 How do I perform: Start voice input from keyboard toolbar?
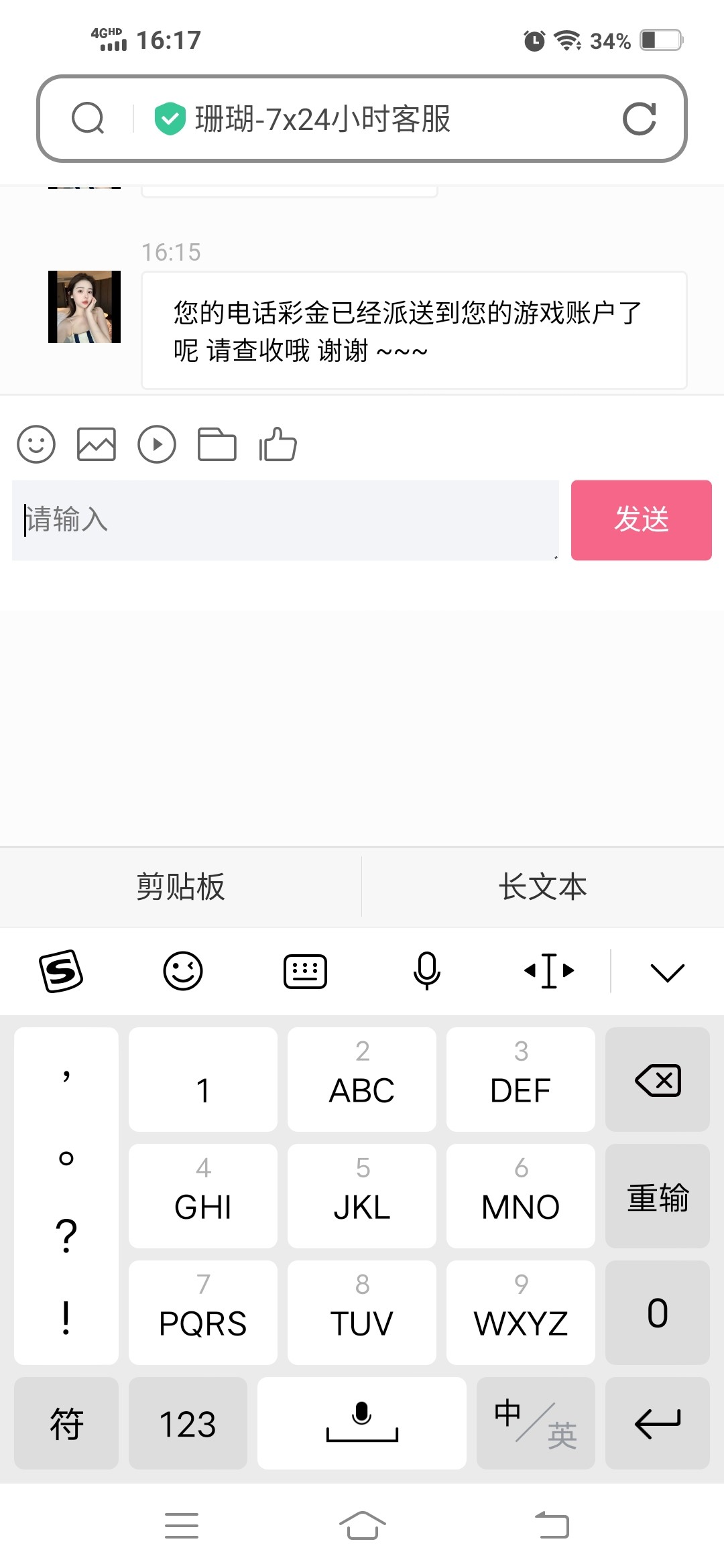pyautogui.click(x=426, y=970)
